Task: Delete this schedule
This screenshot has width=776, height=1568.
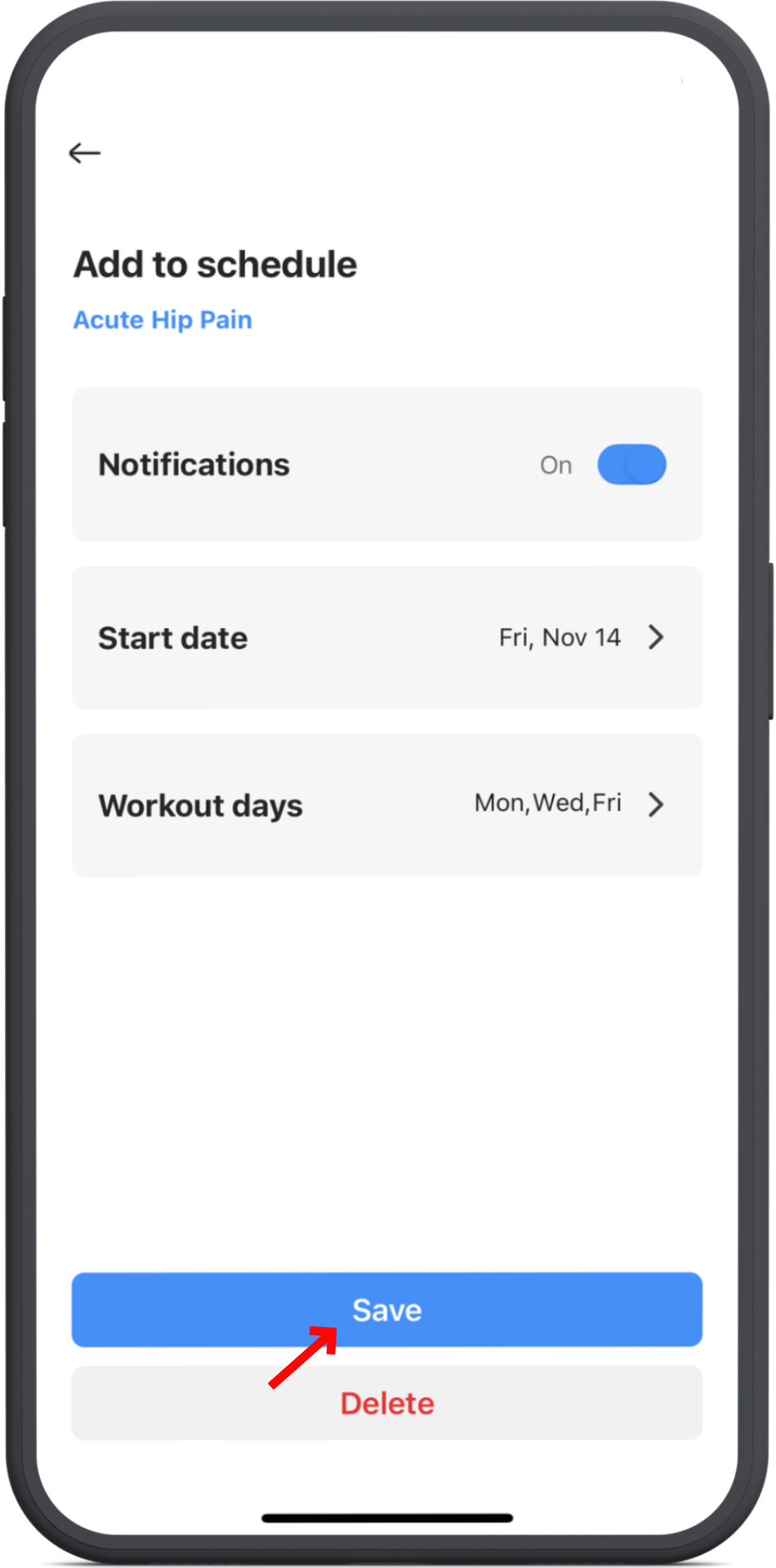Action: [x=386, y=1403]
